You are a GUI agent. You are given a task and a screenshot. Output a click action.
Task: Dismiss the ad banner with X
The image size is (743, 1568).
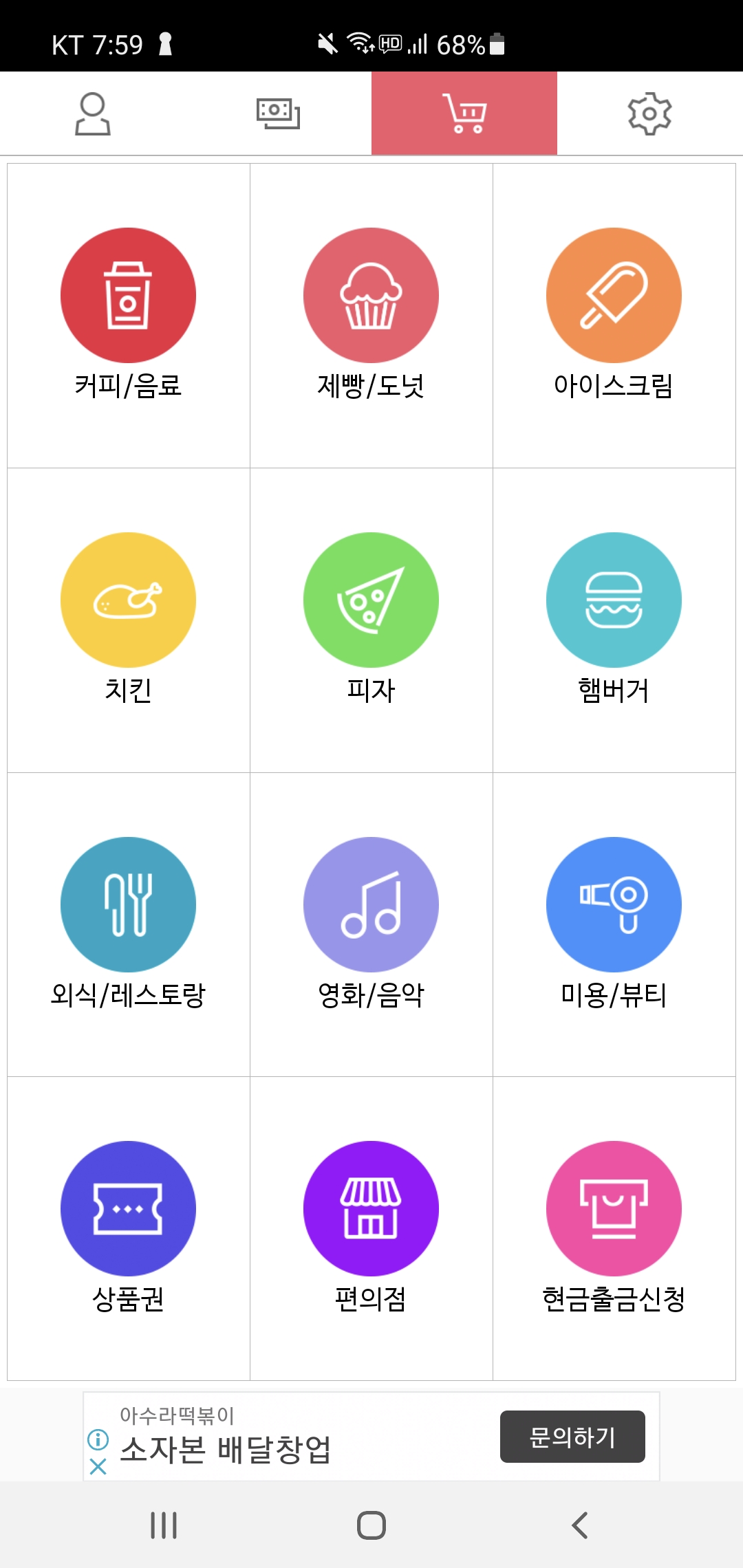[x=98, y=1467]
